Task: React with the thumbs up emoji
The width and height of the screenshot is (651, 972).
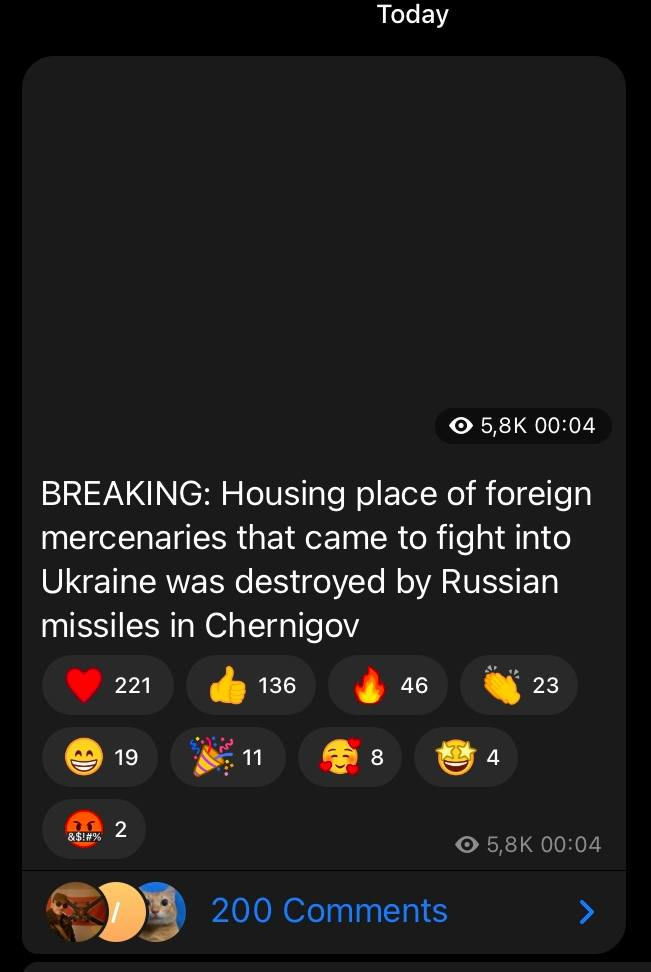Action: pos(251,685)
